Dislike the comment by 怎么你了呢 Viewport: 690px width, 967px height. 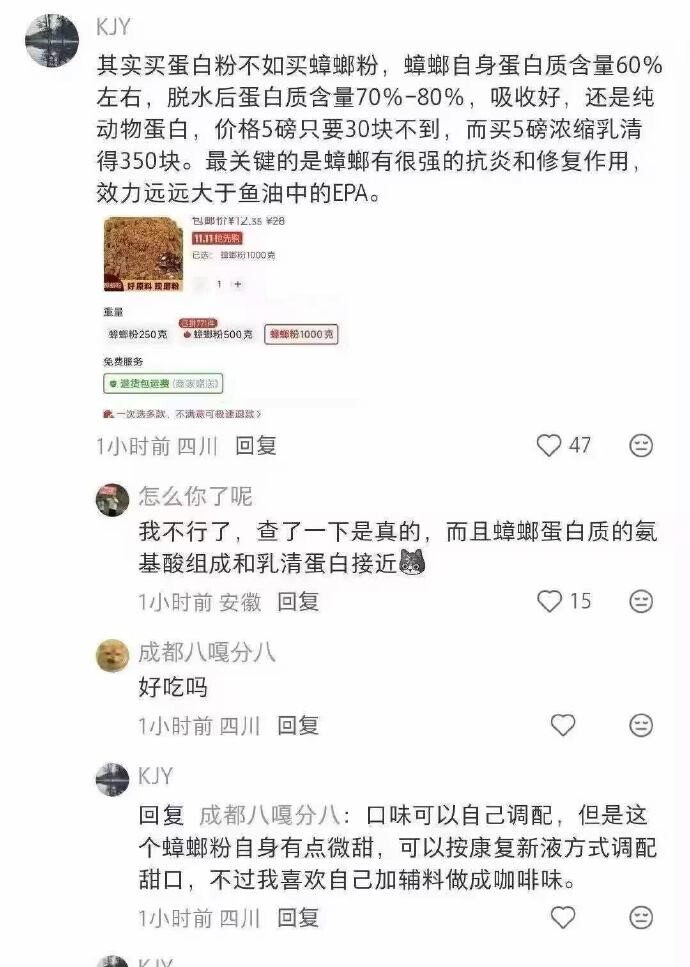click(641, 601)
